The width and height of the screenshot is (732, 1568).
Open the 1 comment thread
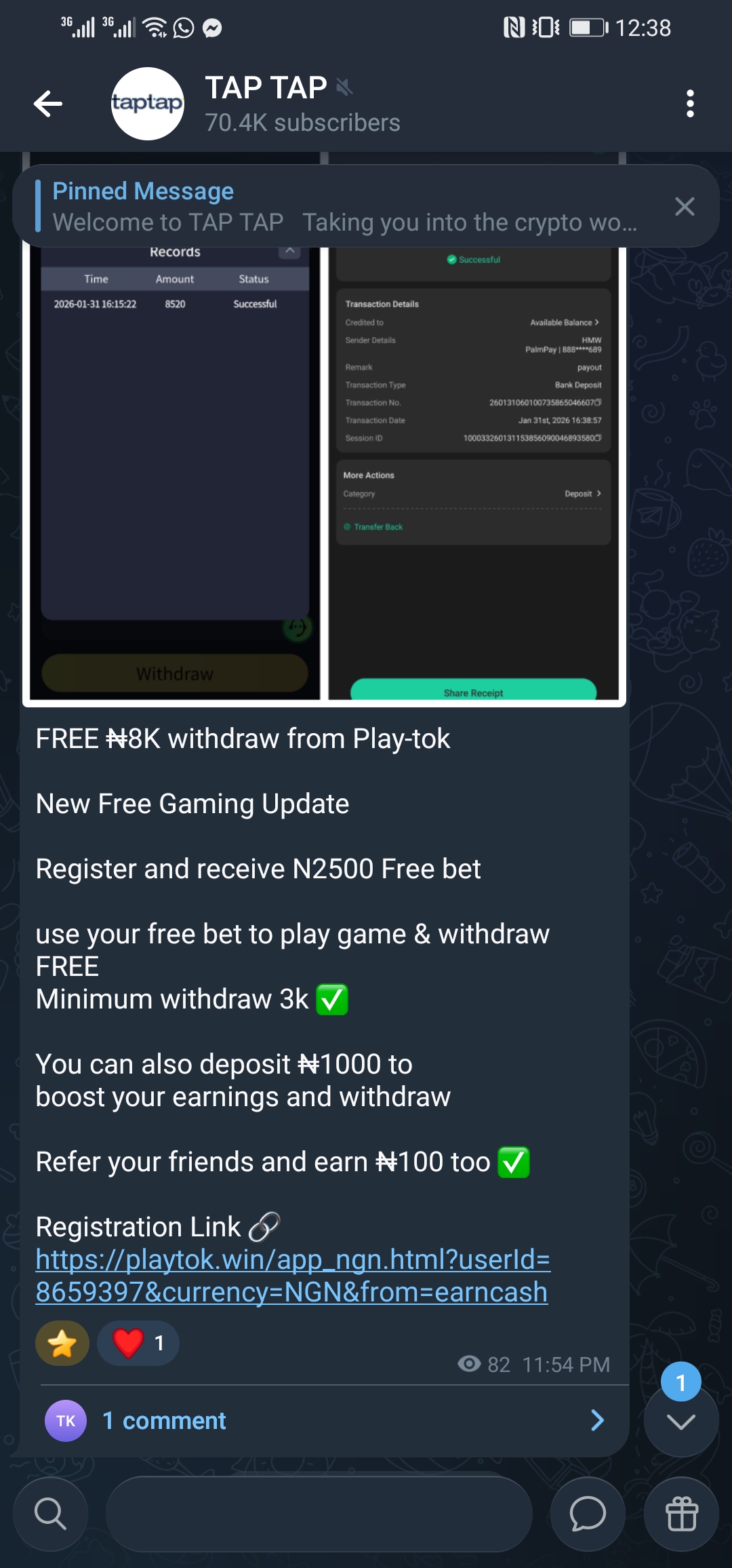pyautogui.click(x=324, y=1420)
